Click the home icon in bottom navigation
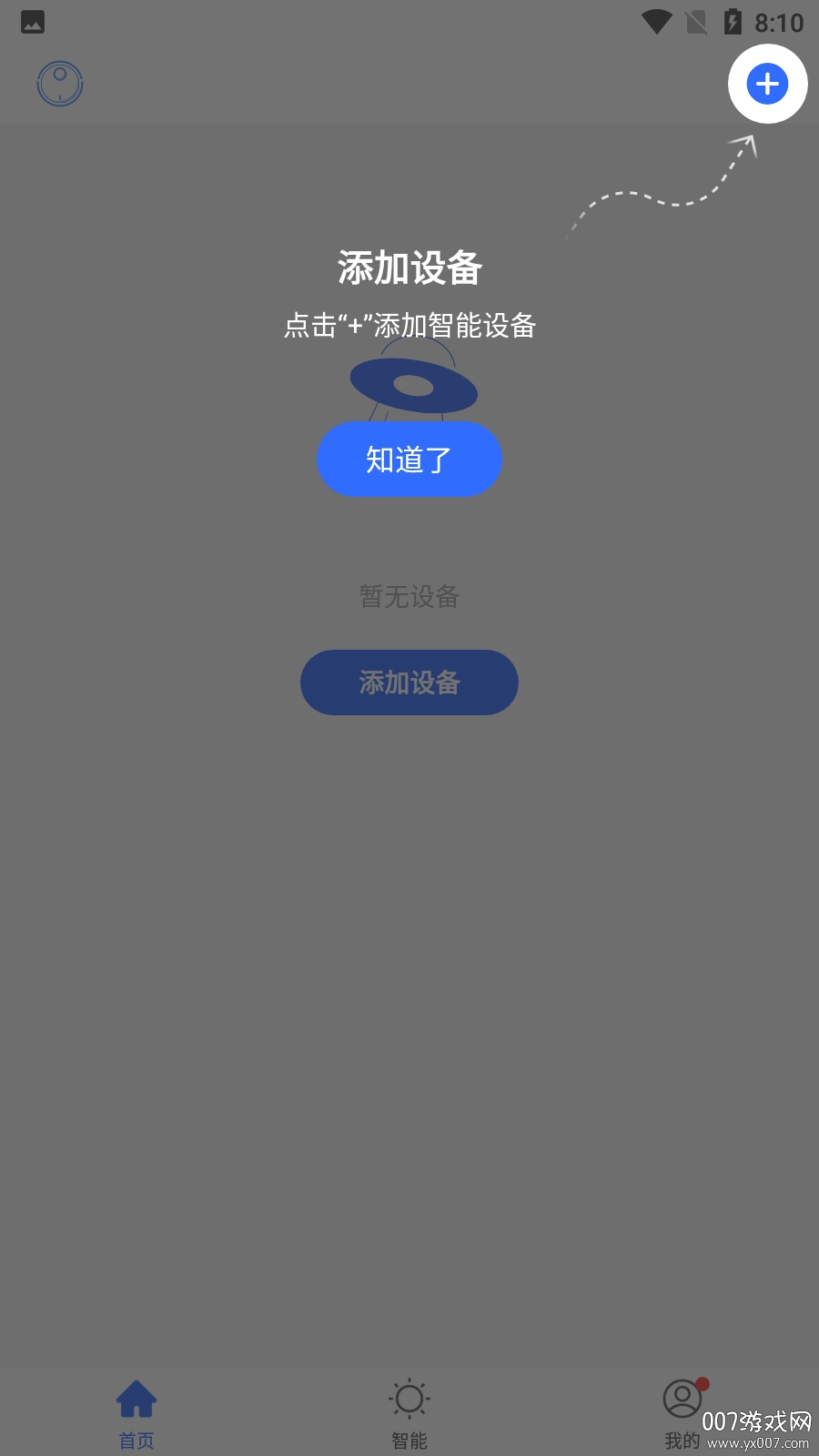This screenshot has height=1456, width=819. point(136,1399)
